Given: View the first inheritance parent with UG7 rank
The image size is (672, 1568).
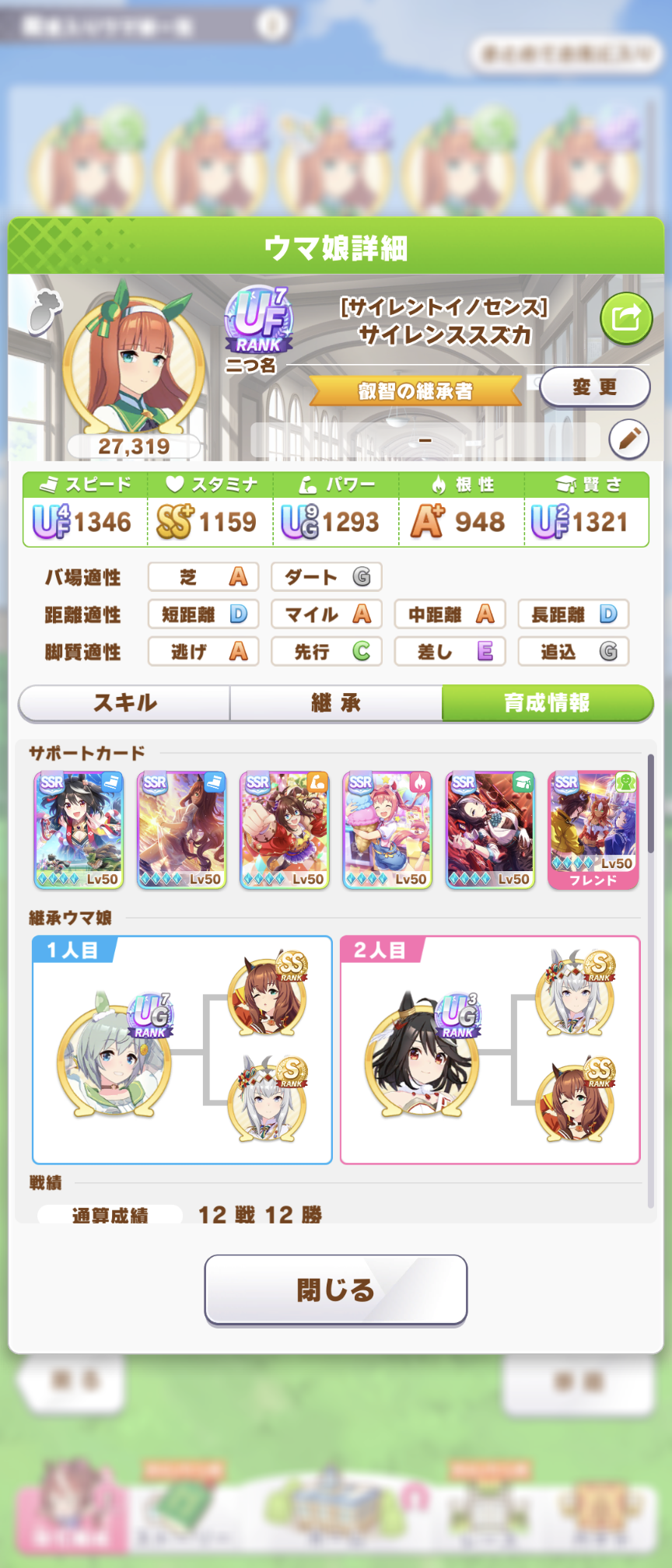Looking at the screenshot, I should [x=114, y=1057].
